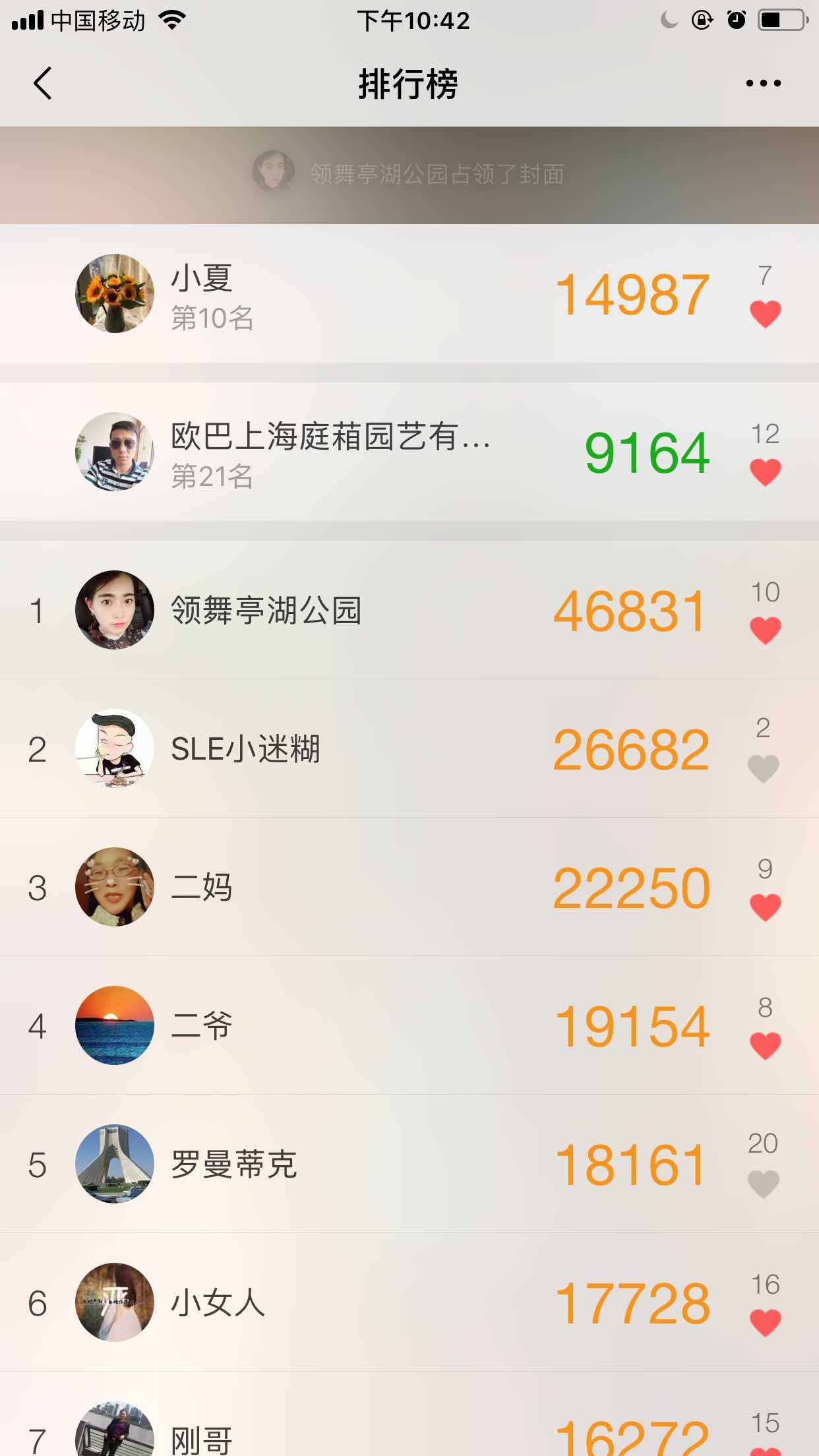Image resolution: width=819 pixels, height=1456 pixels.
Task: Open SLE小迷糊's ranking entry
Action: [x=330, y=748]
